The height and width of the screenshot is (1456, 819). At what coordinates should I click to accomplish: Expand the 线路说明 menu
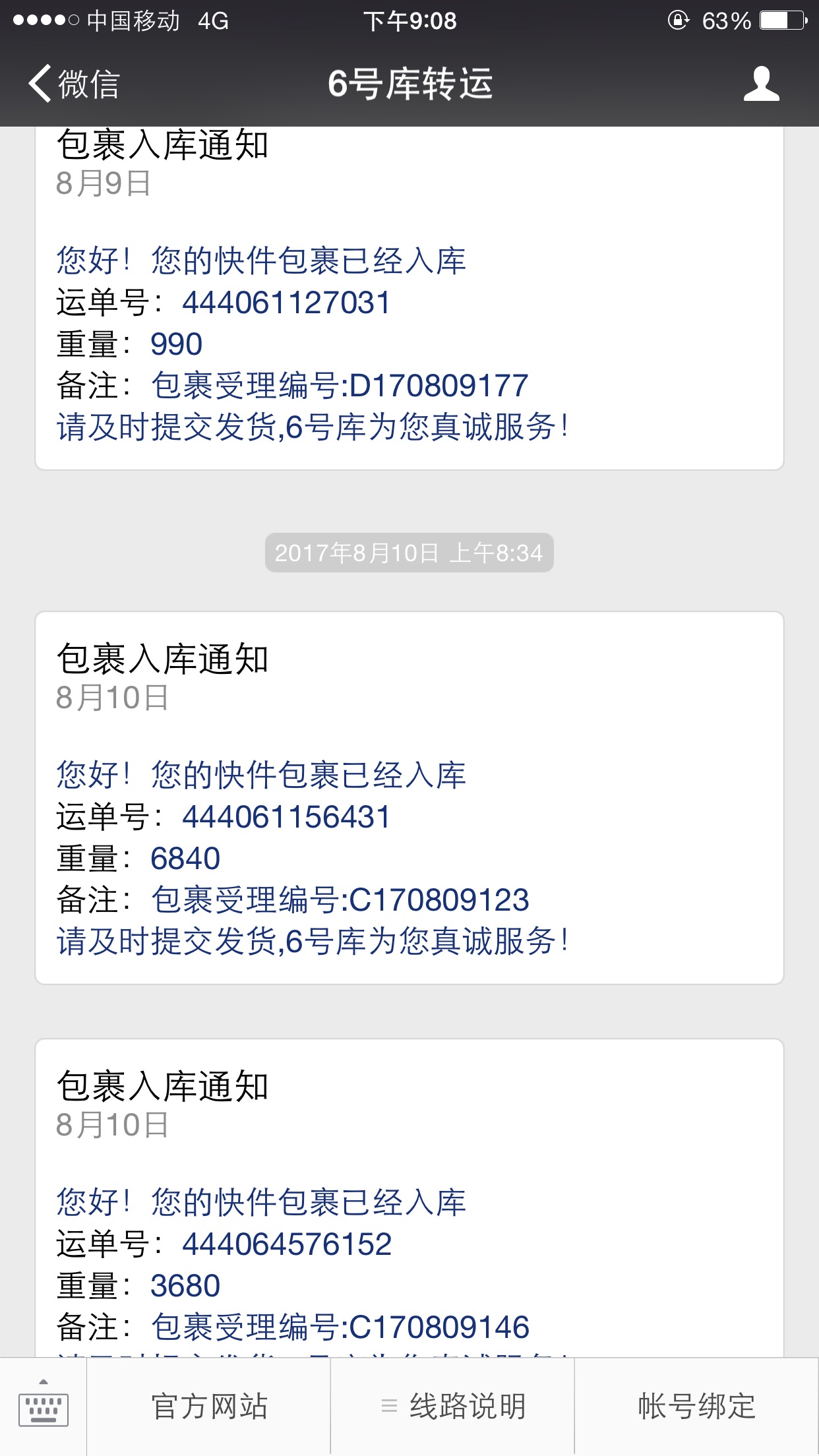tap(453, 1406)
